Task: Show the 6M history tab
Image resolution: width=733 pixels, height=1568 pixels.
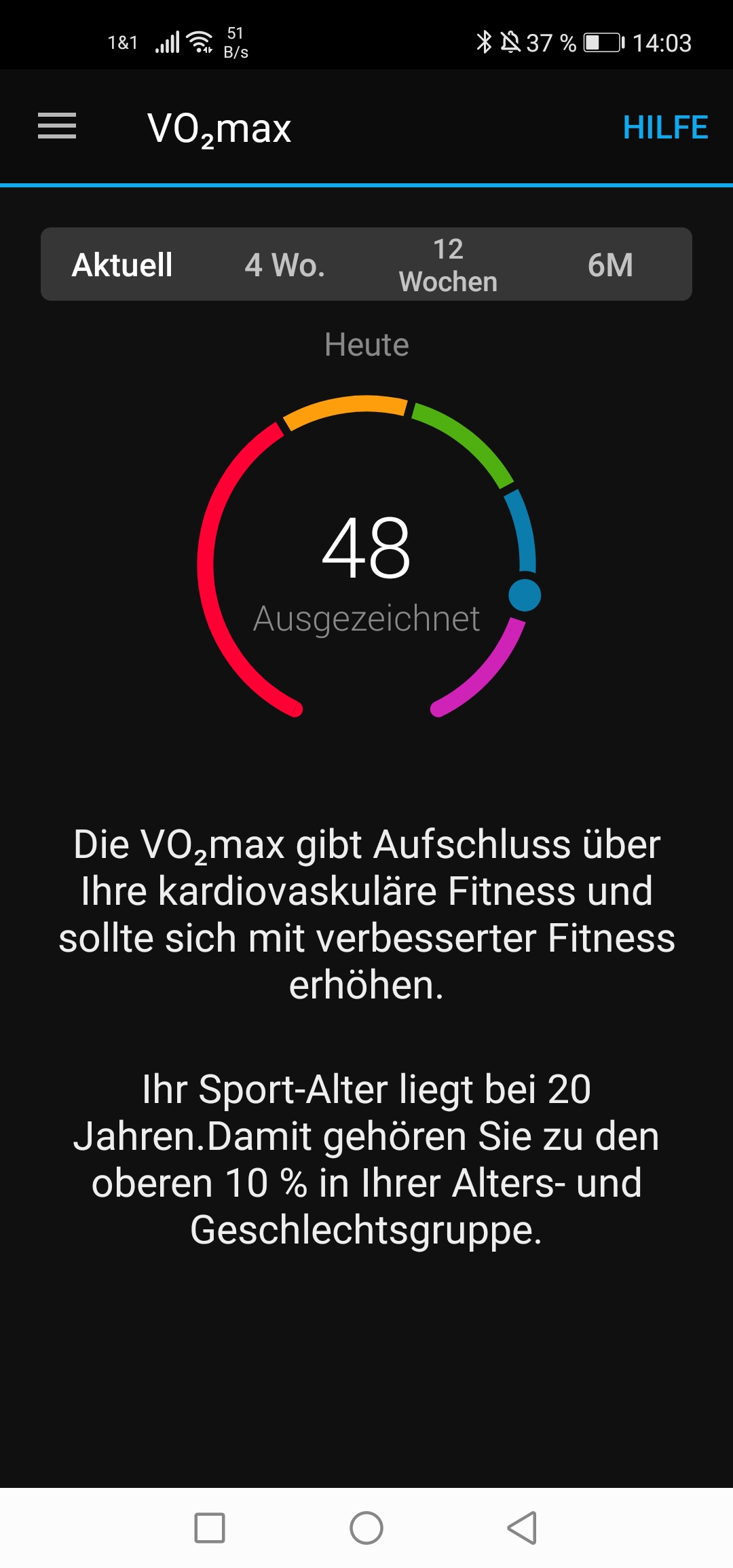Action: pos(610,265)
